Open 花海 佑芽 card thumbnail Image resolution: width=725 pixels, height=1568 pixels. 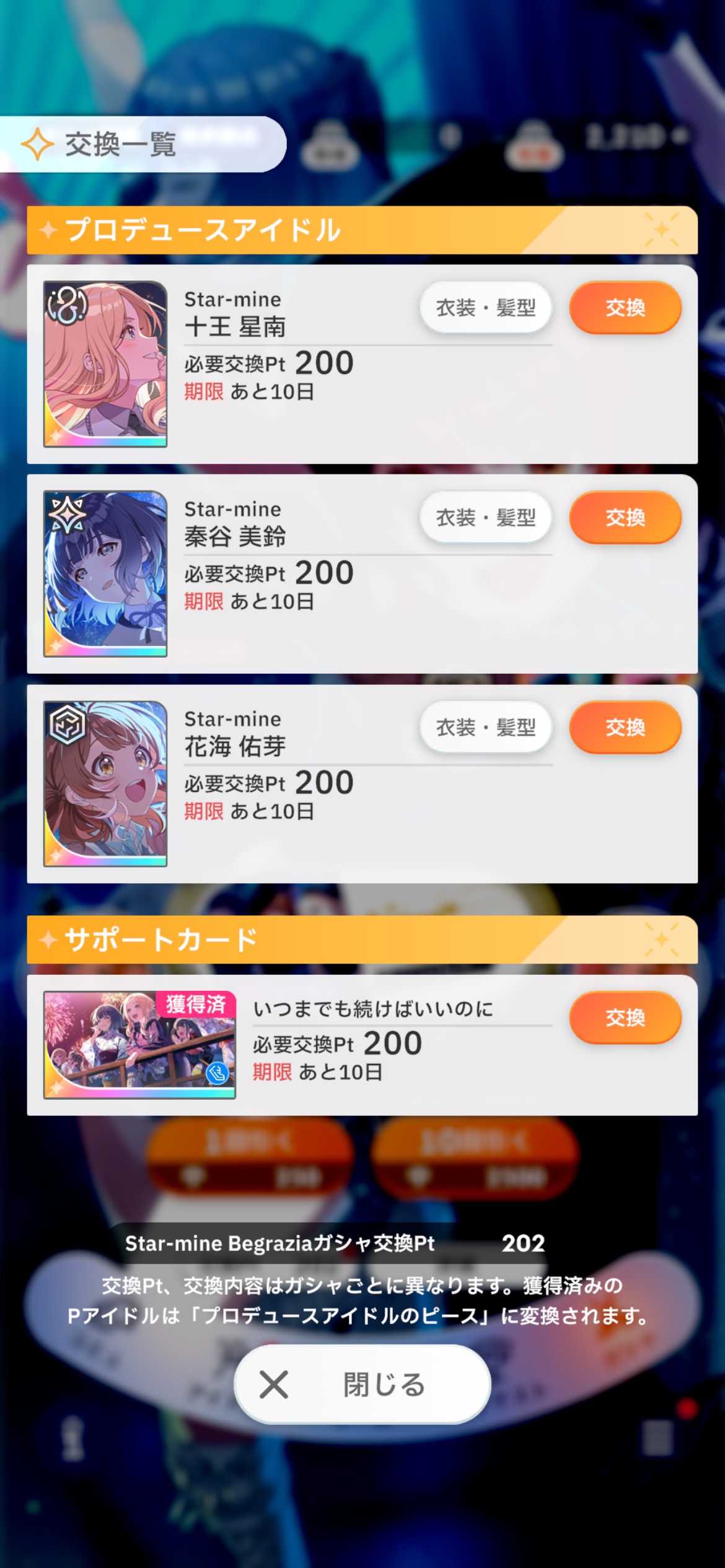coord(105,784)
